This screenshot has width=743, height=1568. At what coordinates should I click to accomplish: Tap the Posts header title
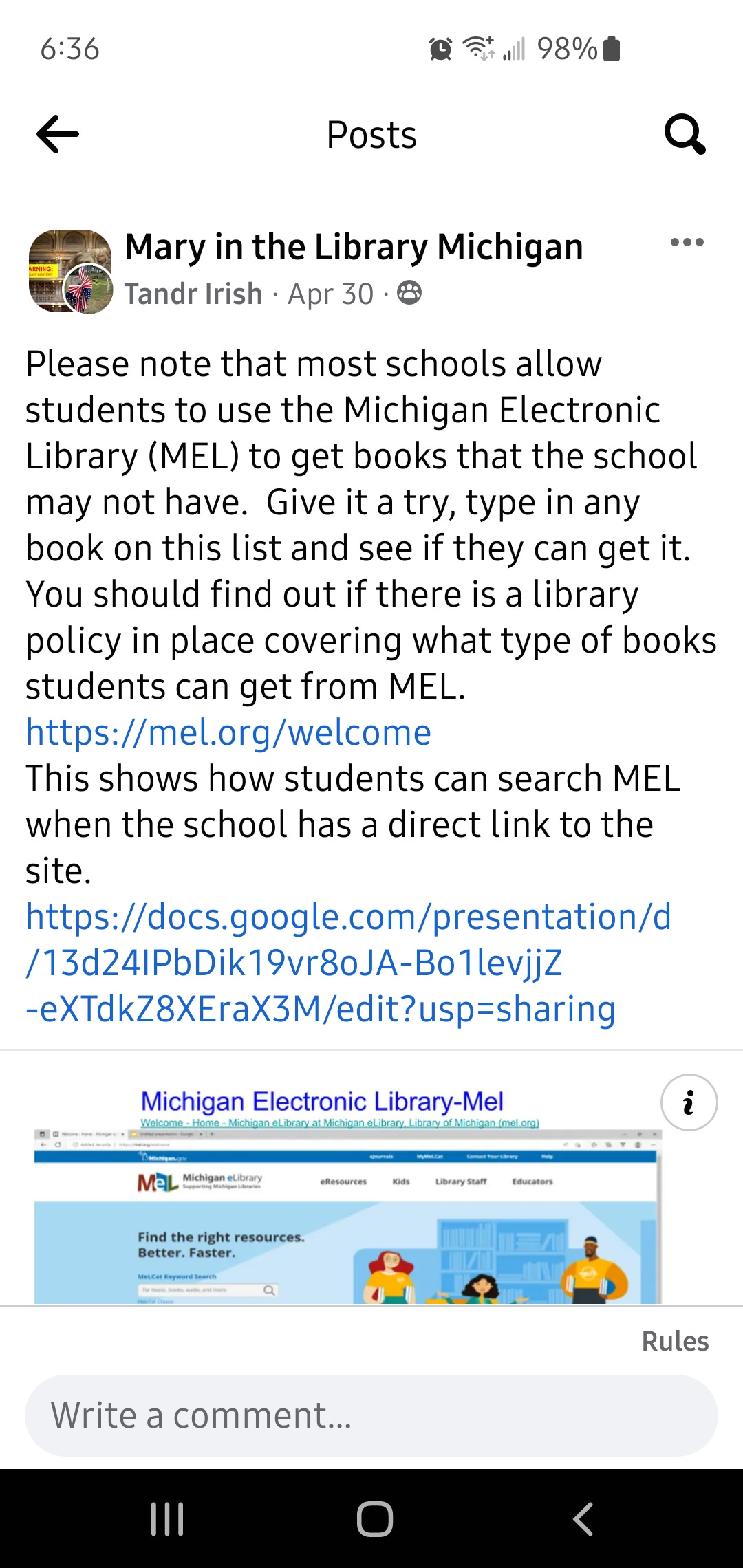(x=371, y=135)
